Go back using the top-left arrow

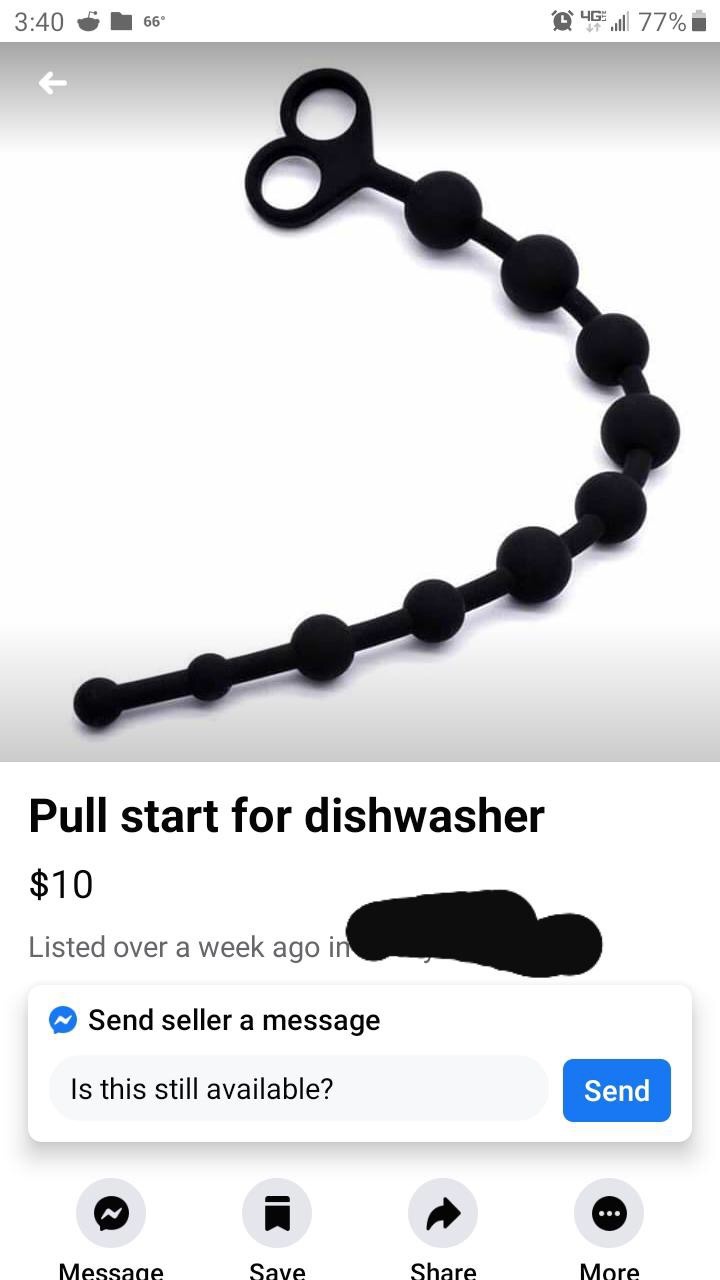click(53, 83)
